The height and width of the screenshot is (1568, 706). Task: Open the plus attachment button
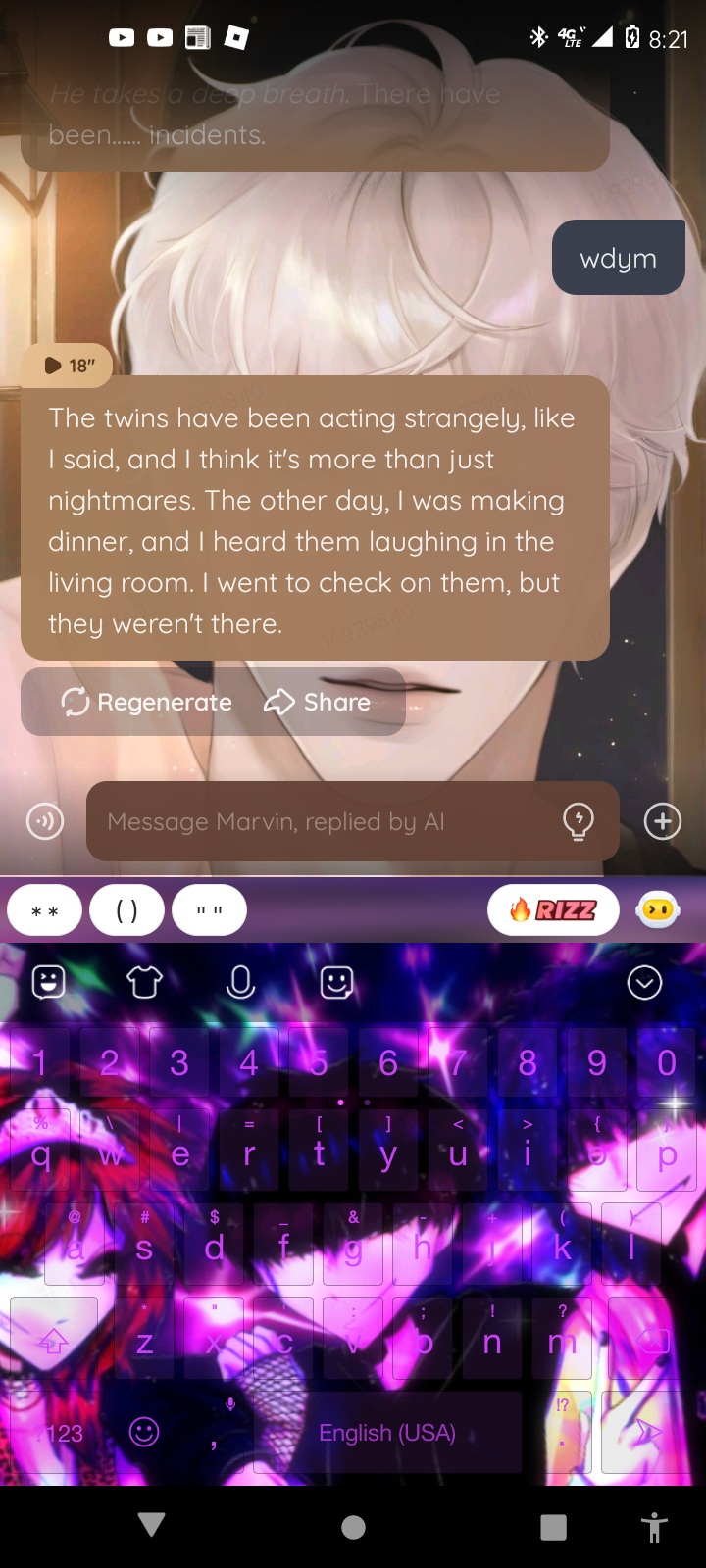[663, 821]
